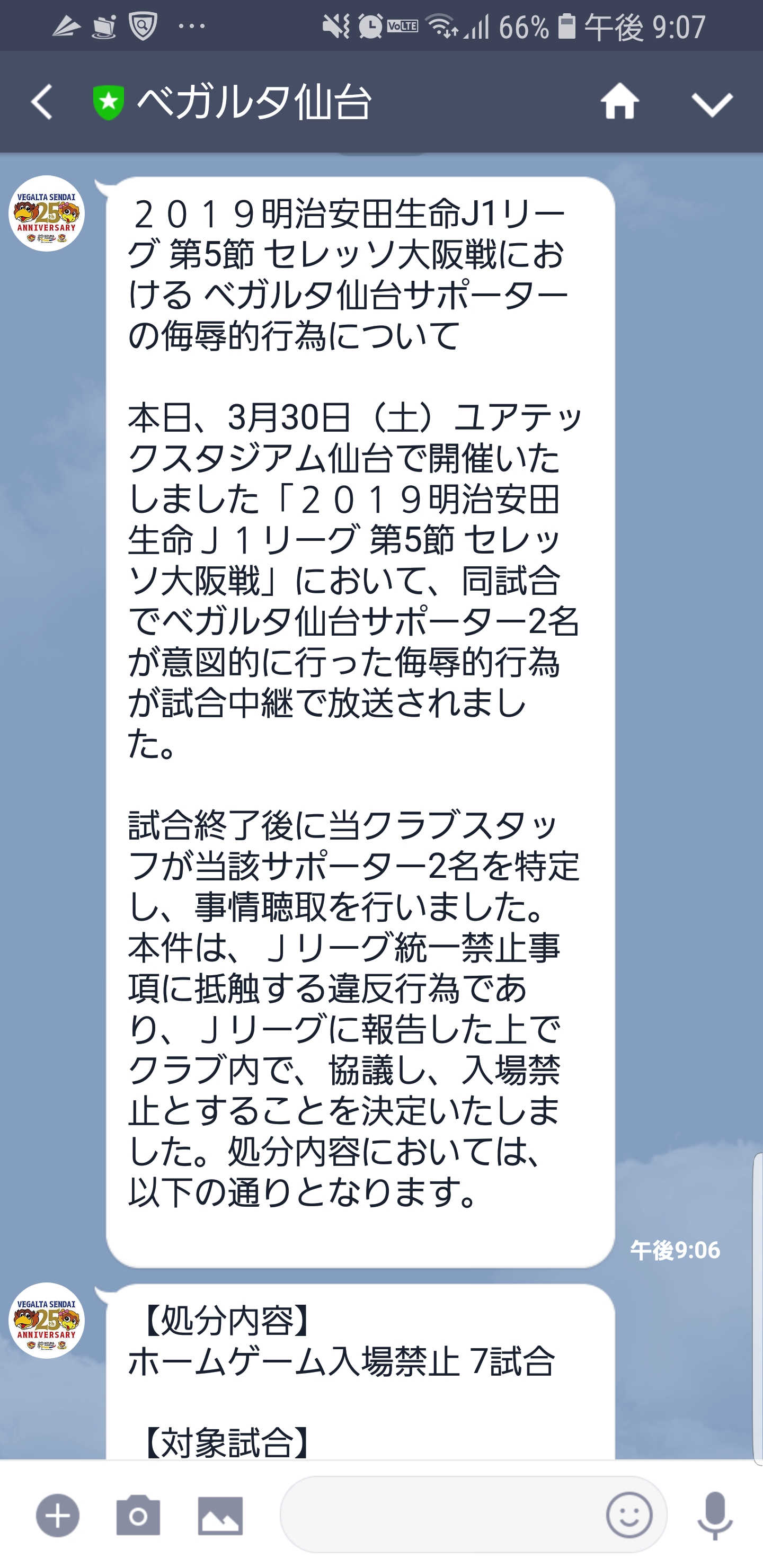Viewport: 763px width, 1568px height.
Task: Open the emoji sticker picker
Action: (x=629, y=1515)
